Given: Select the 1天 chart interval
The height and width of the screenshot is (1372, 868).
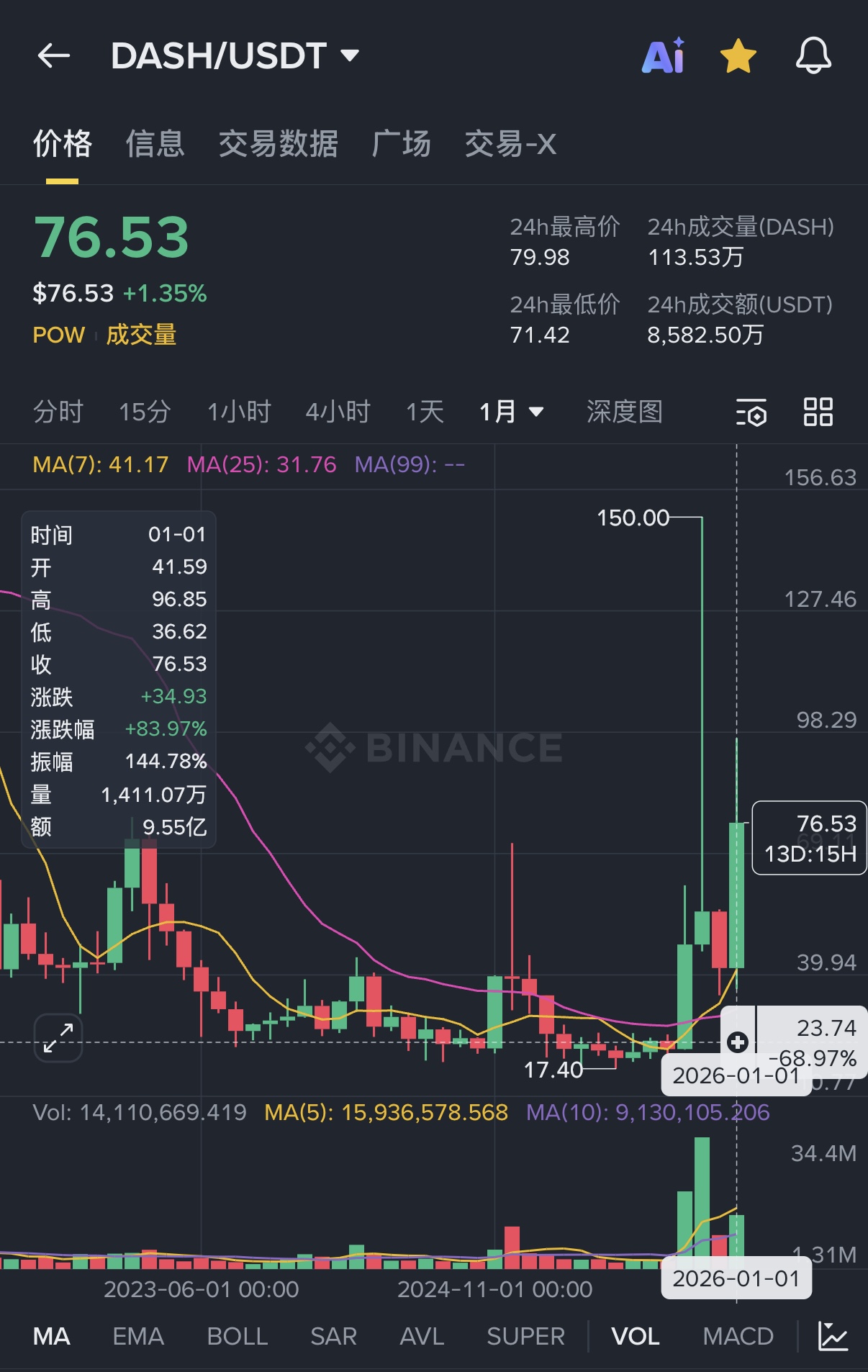Looking at the screenshot, I should (x=425, y=412).
